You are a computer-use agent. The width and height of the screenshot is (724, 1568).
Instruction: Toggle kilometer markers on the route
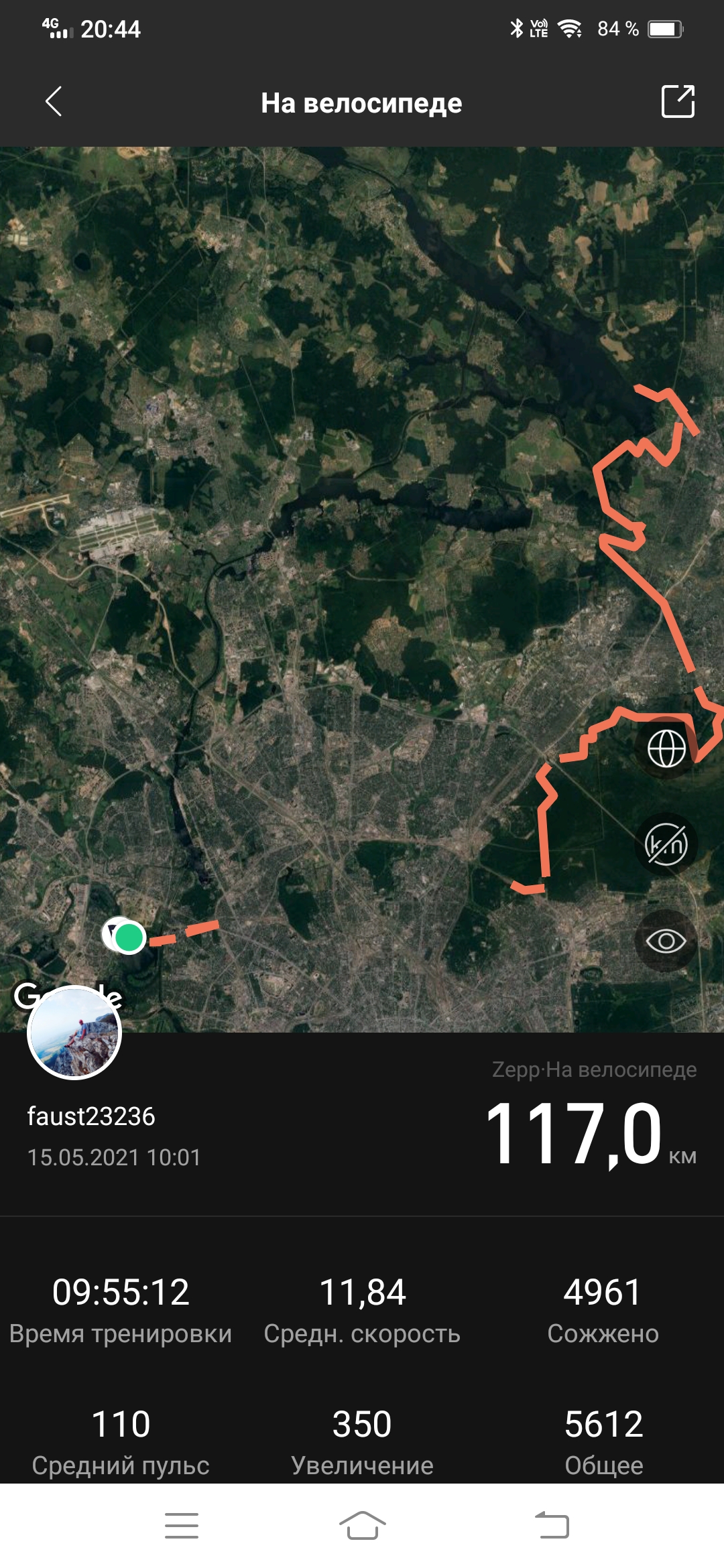pyautogui.click(x=666, y=844)
